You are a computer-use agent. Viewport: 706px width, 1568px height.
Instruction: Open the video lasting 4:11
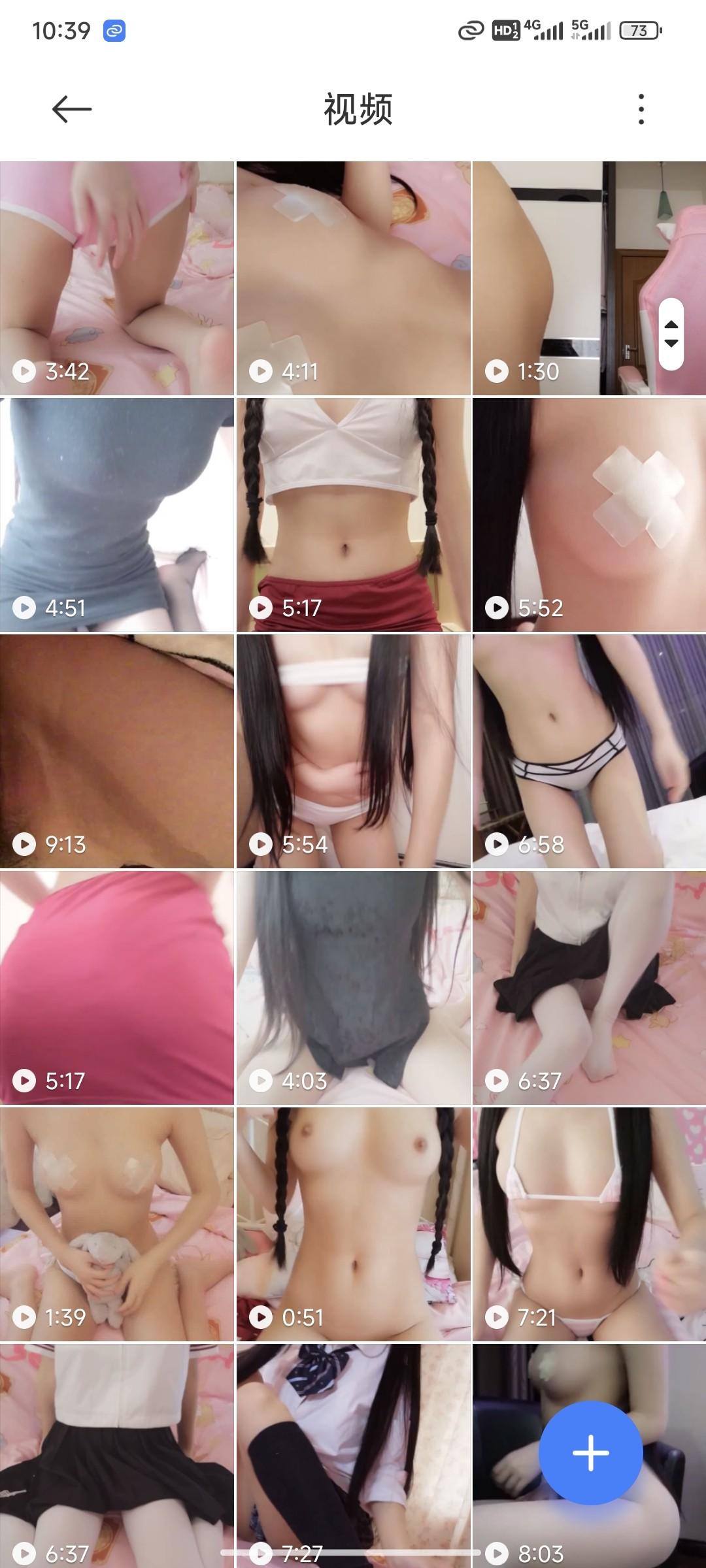353,279
